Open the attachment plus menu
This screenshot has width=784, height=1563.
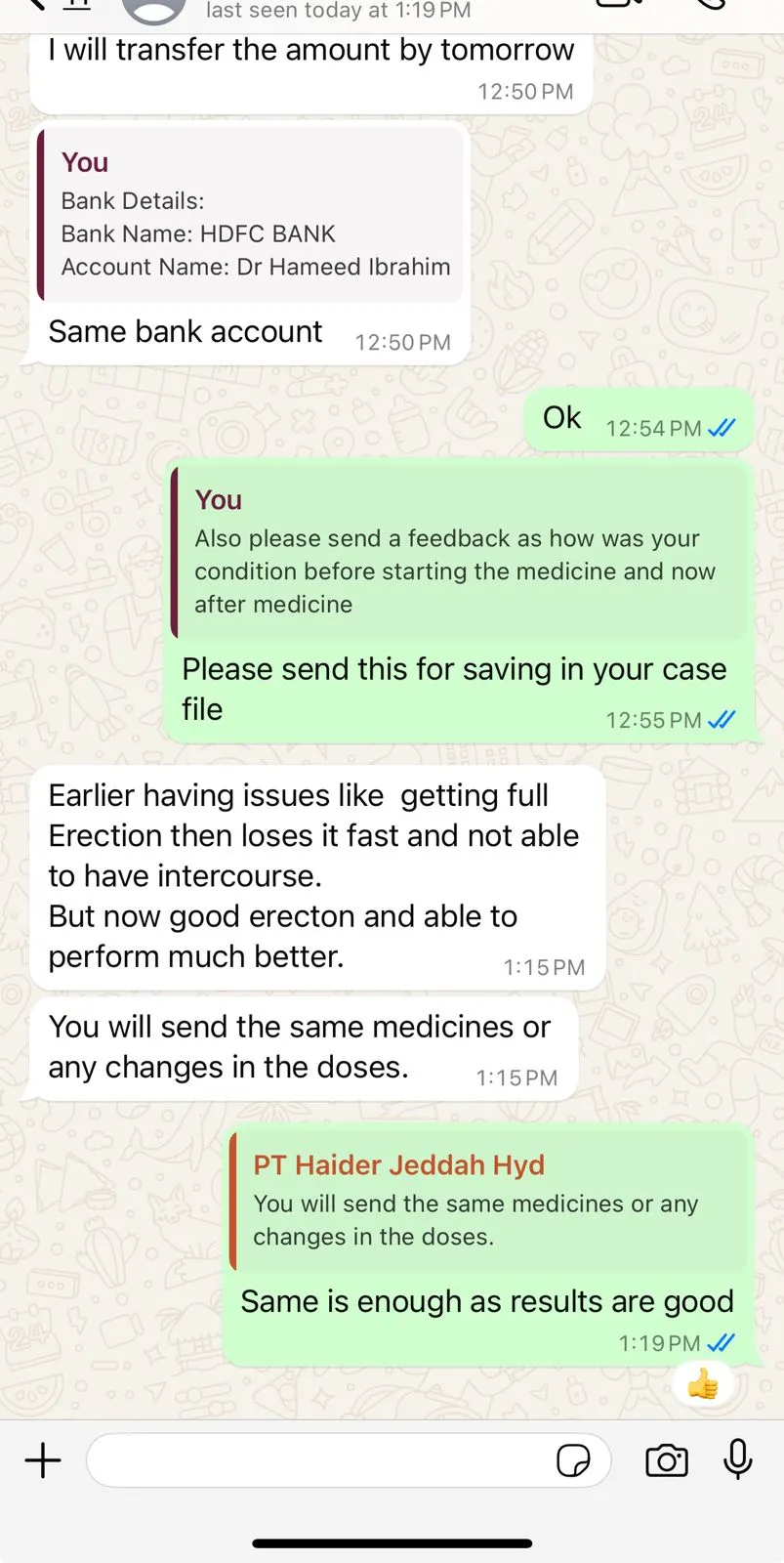43,1460
